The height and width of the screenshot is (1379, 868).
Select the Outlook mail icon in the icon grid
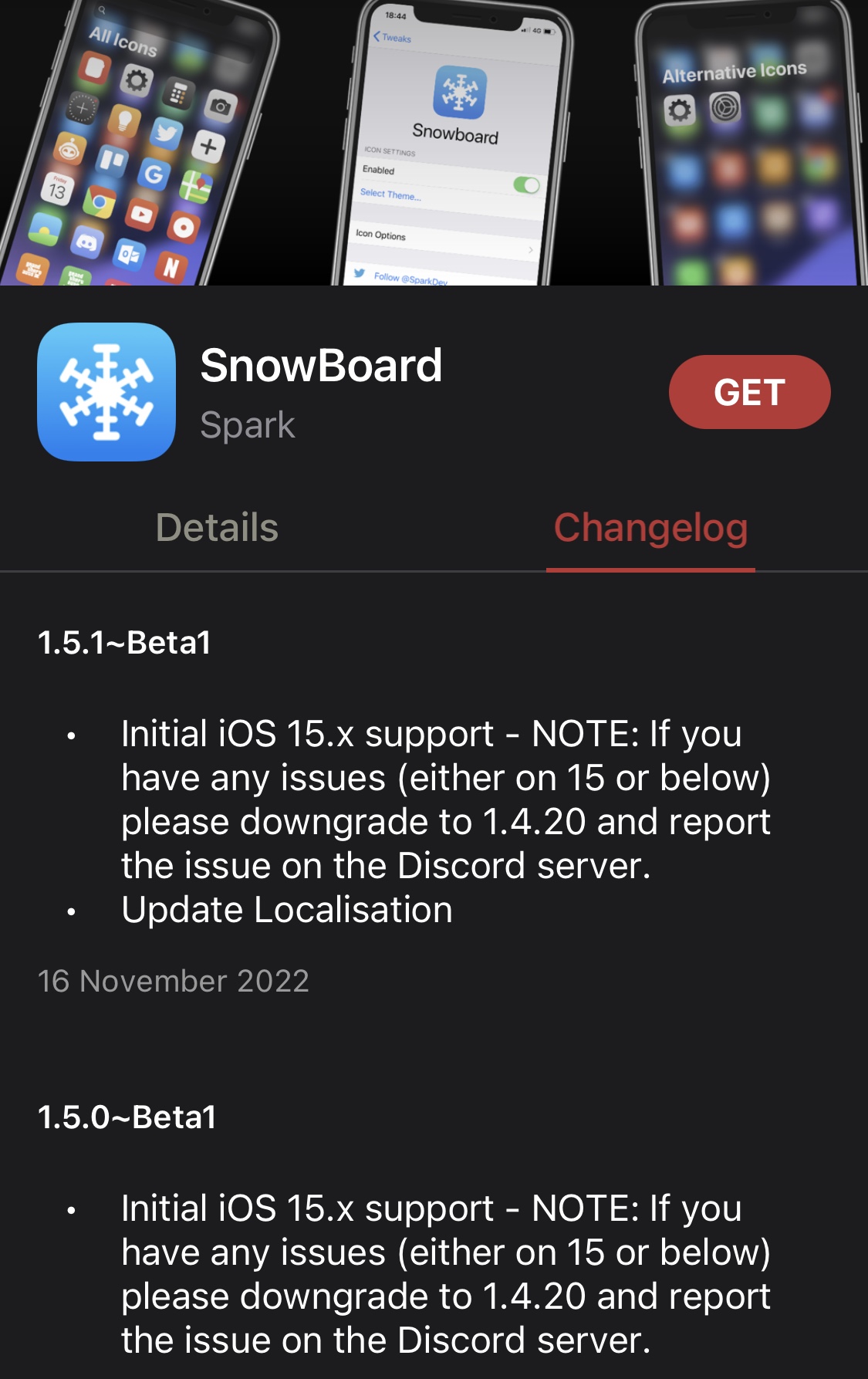click(x=129, y=255)
